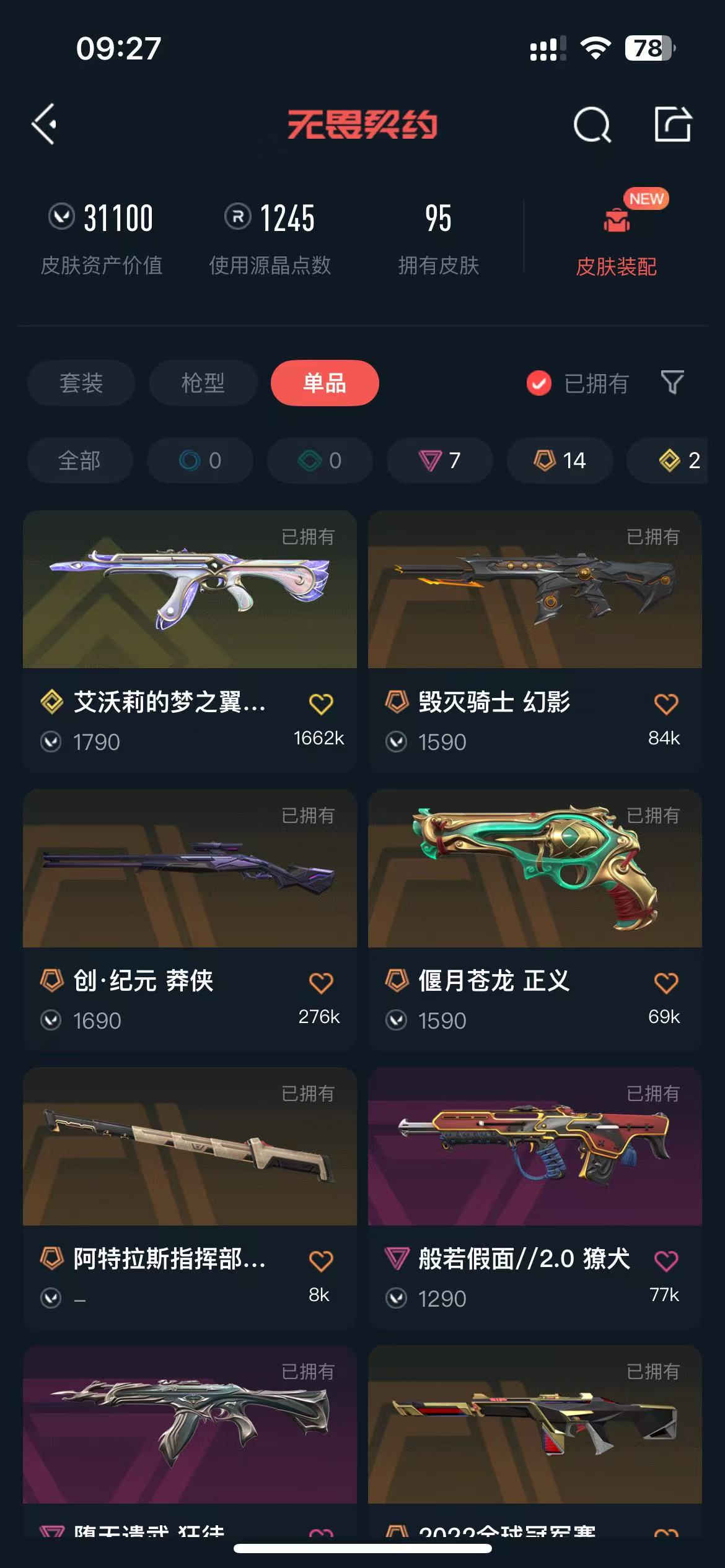Screen dimensions: 725x1568
Task: Open the search icon
Action: pos(592,124)
